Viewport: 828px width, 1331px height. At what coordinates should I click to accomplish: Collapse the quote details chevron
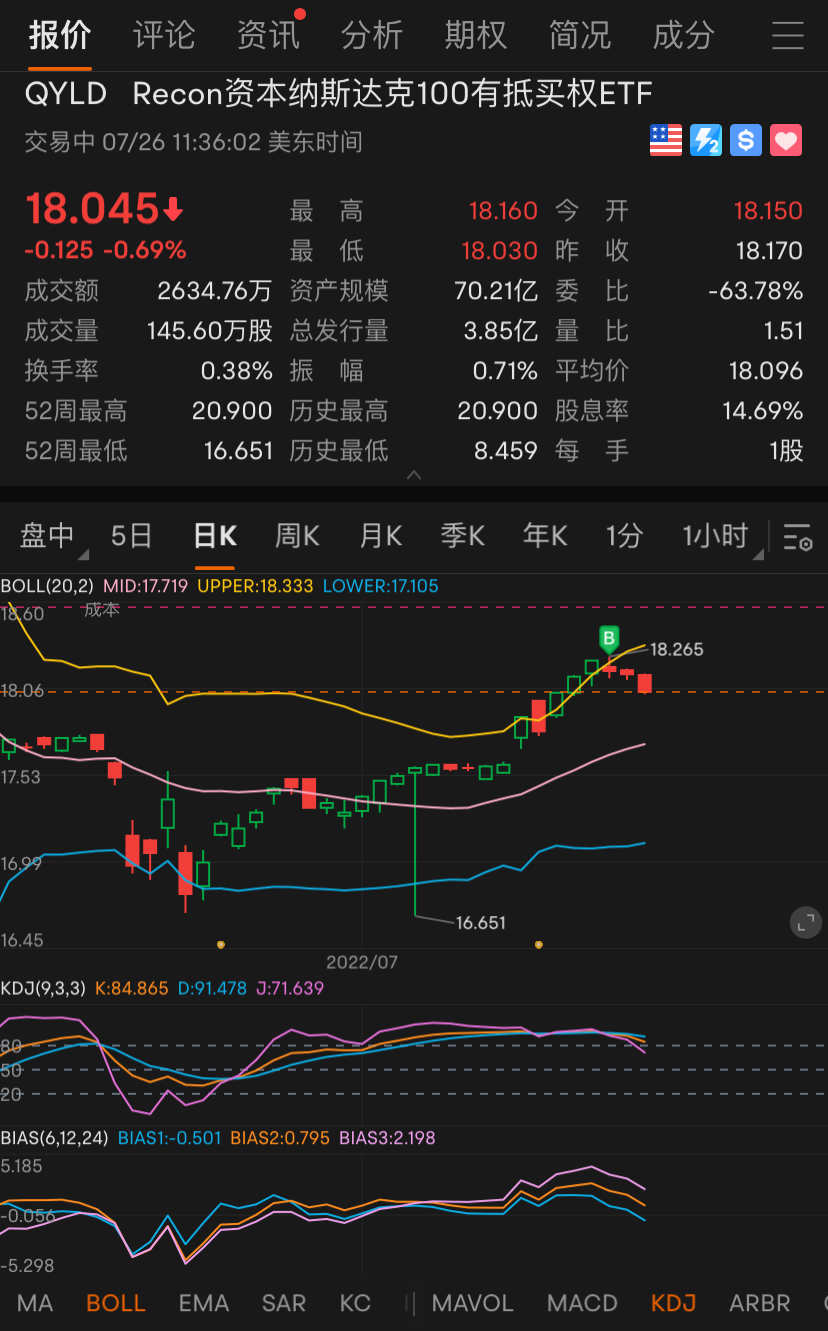tap(414, 474)
